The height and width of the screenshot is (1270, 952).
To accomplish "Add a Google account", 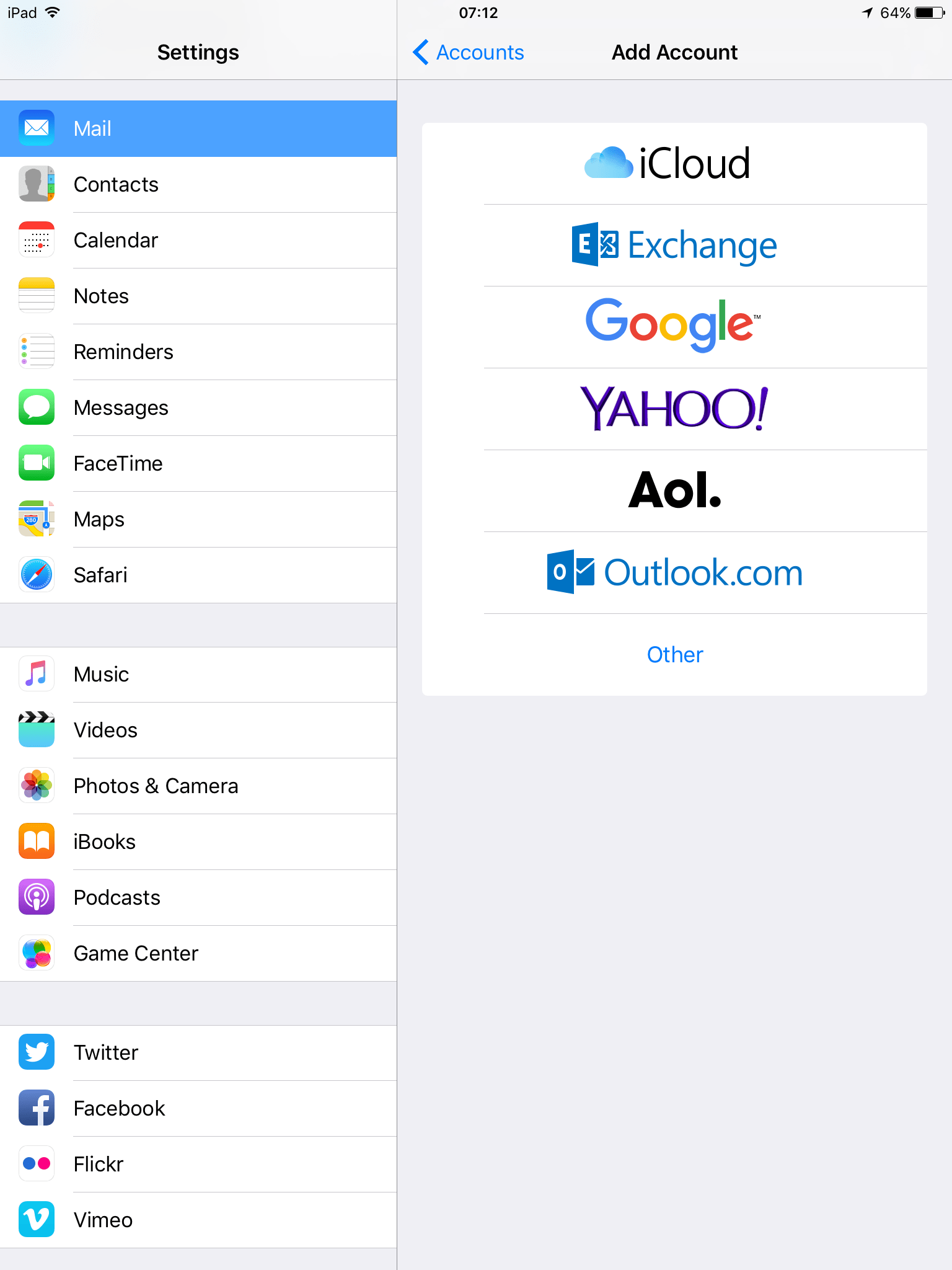I will [x=674, y=326].
